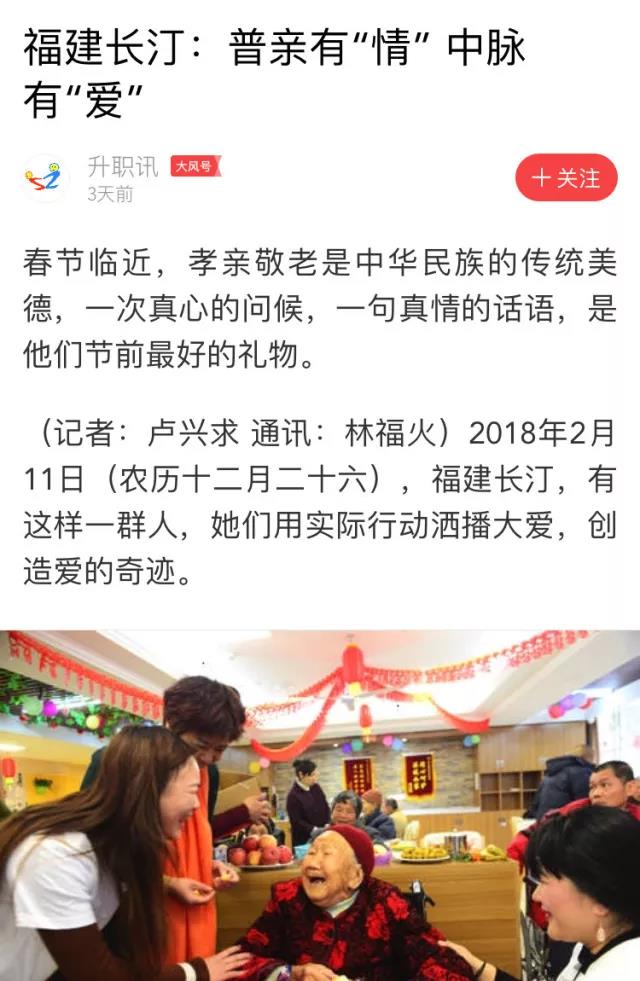Open 升职讯 author profile avatar
Image resolution: width=640 pixels, height=981 pixels.
(46, 179)
